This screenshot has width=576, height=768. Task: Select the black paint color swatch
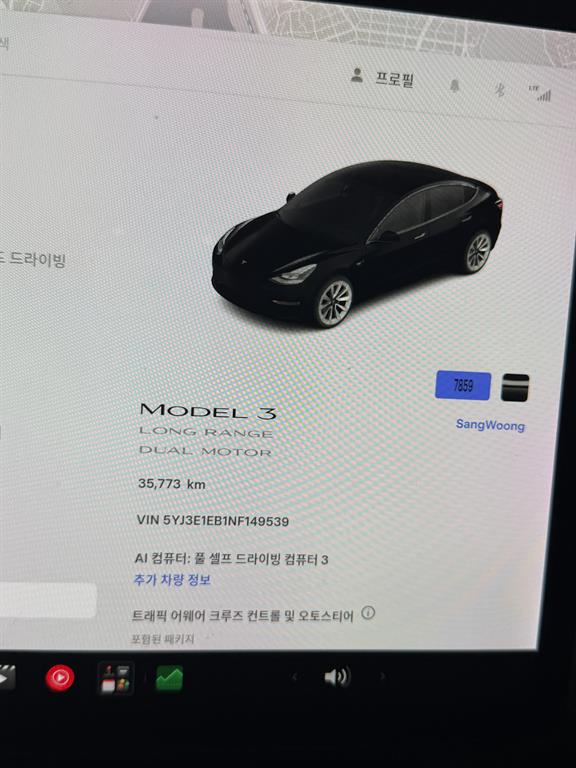515,387
